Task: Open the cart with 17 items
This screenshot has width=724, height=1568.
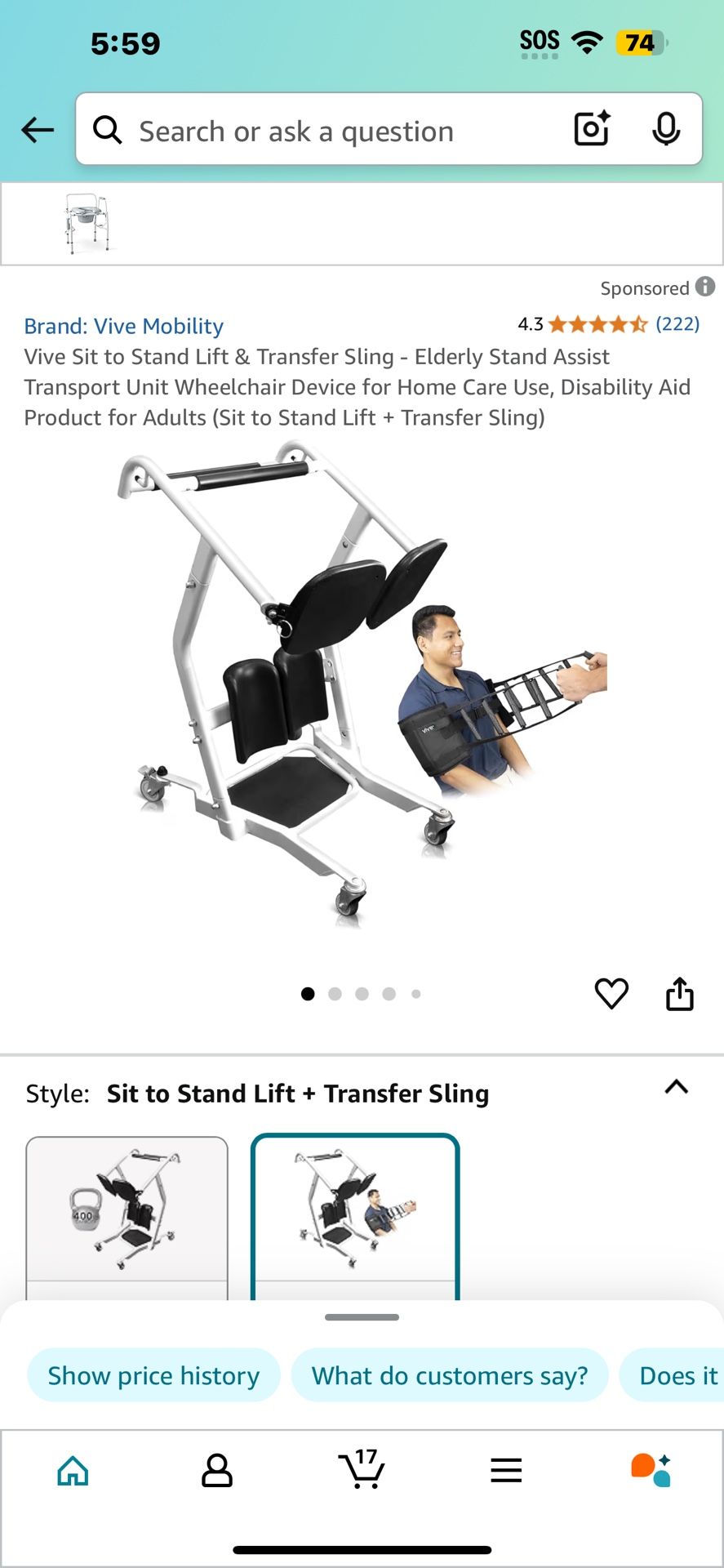Action: pos(362,1469)
